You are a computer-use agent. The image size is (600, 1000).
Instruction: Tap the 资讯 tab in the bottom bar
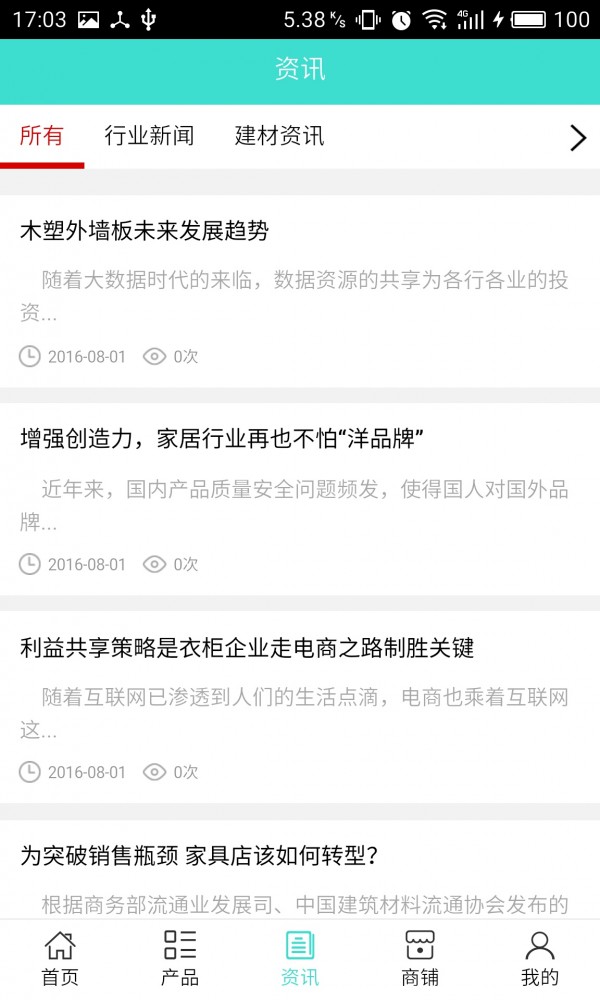[x=300, y=958]
